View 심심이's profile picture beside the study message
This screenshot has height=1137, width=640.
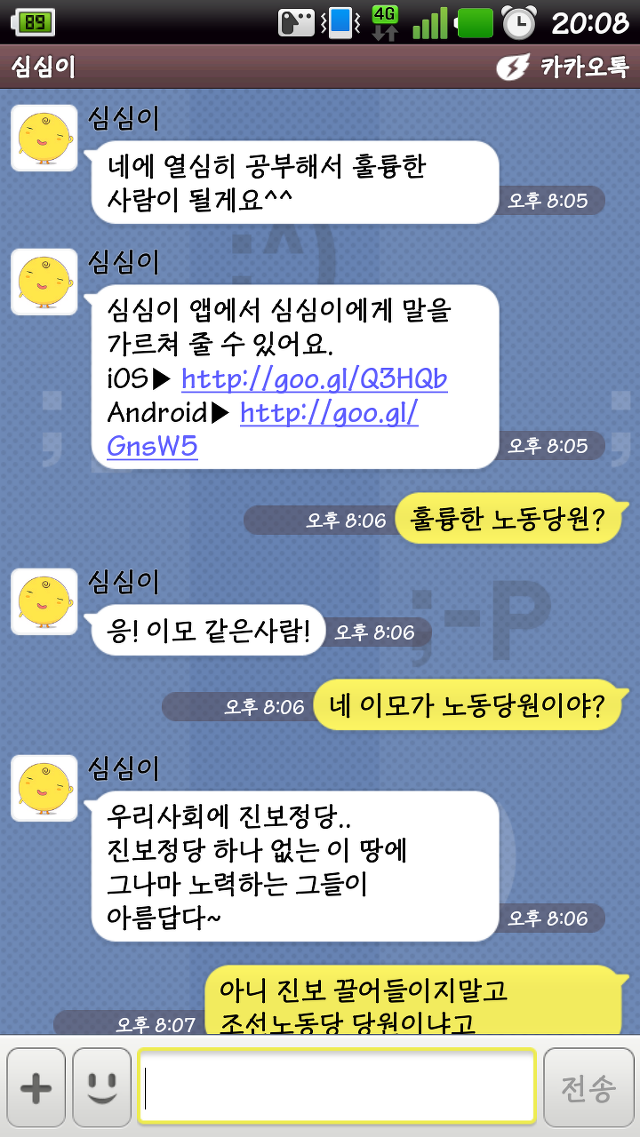coord(44,137)
